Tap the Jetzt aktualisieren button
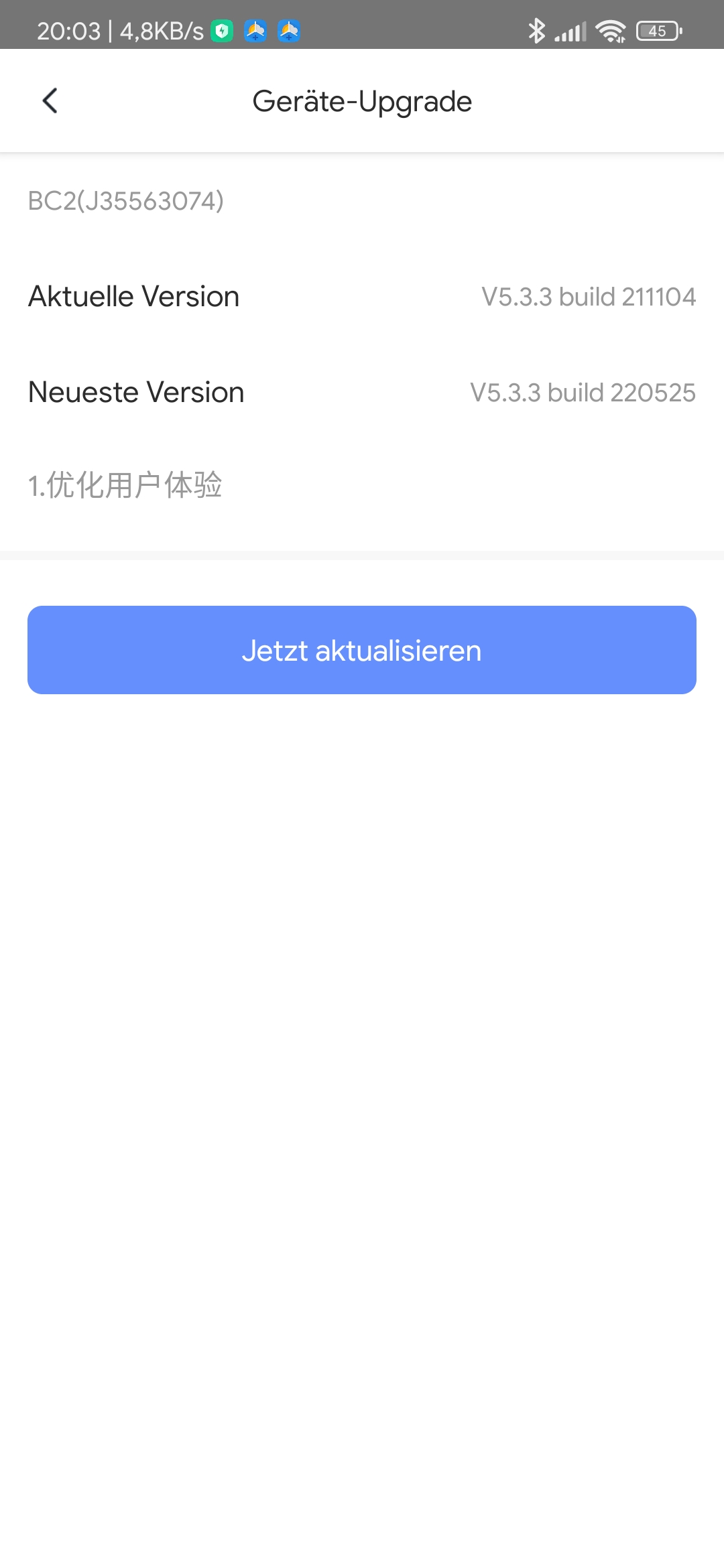The height and width of the screenshot is (1568, 724). (x=362, y=650)
